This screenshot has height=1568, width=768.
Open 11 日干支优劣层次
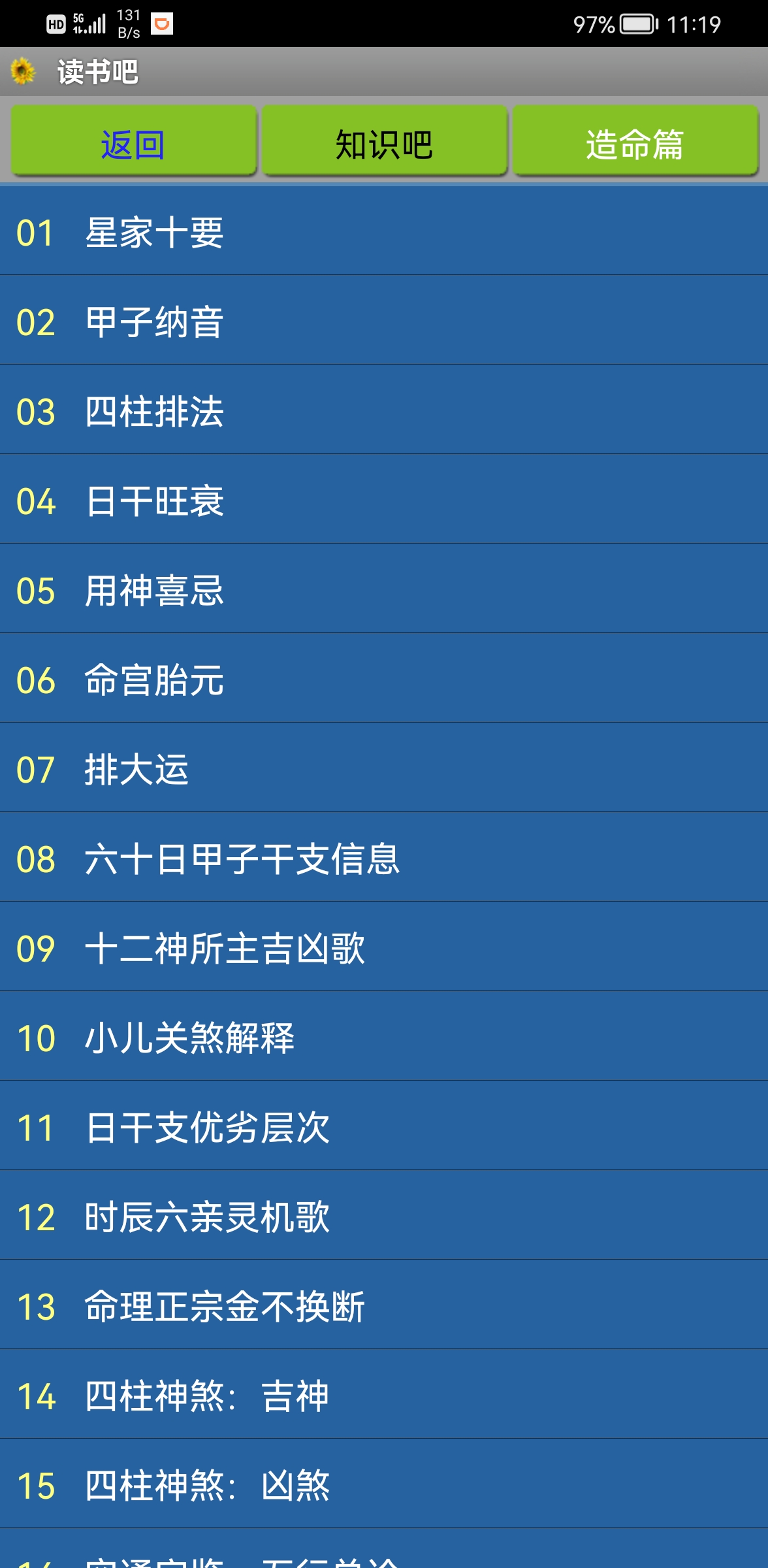click(x=384, y=1126)
